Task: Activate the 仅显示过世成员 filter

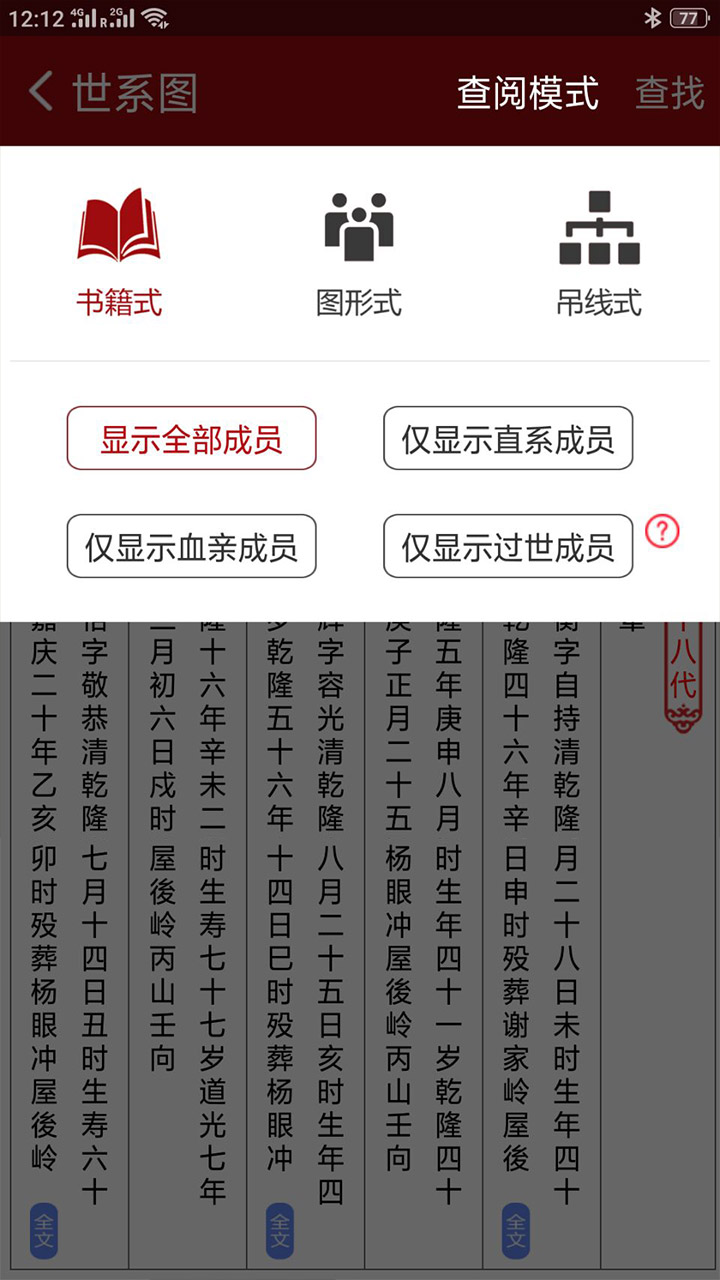Action: point(508,545)
